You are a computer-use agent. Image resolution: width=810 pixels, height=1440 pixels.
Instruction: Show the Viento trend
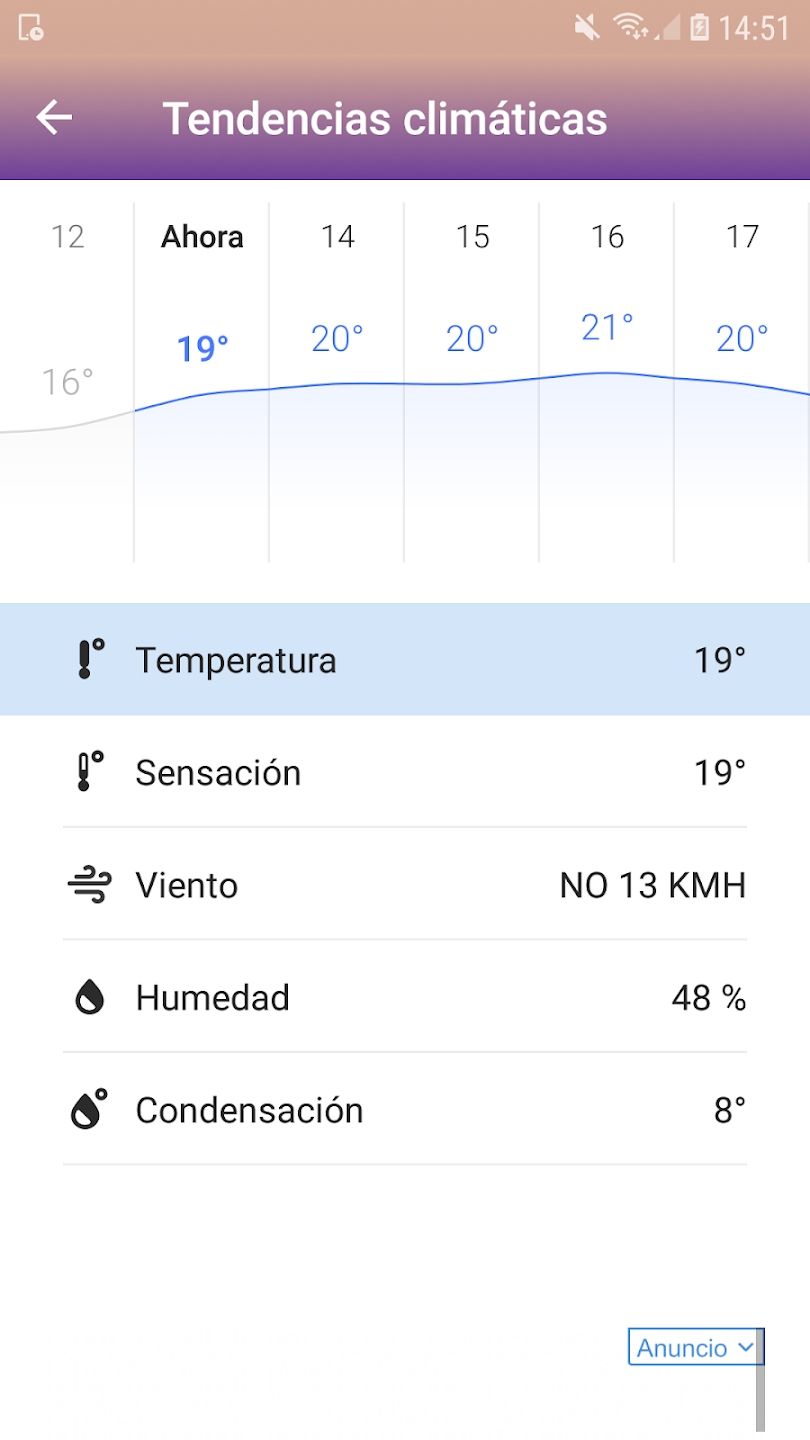[404, 885]
